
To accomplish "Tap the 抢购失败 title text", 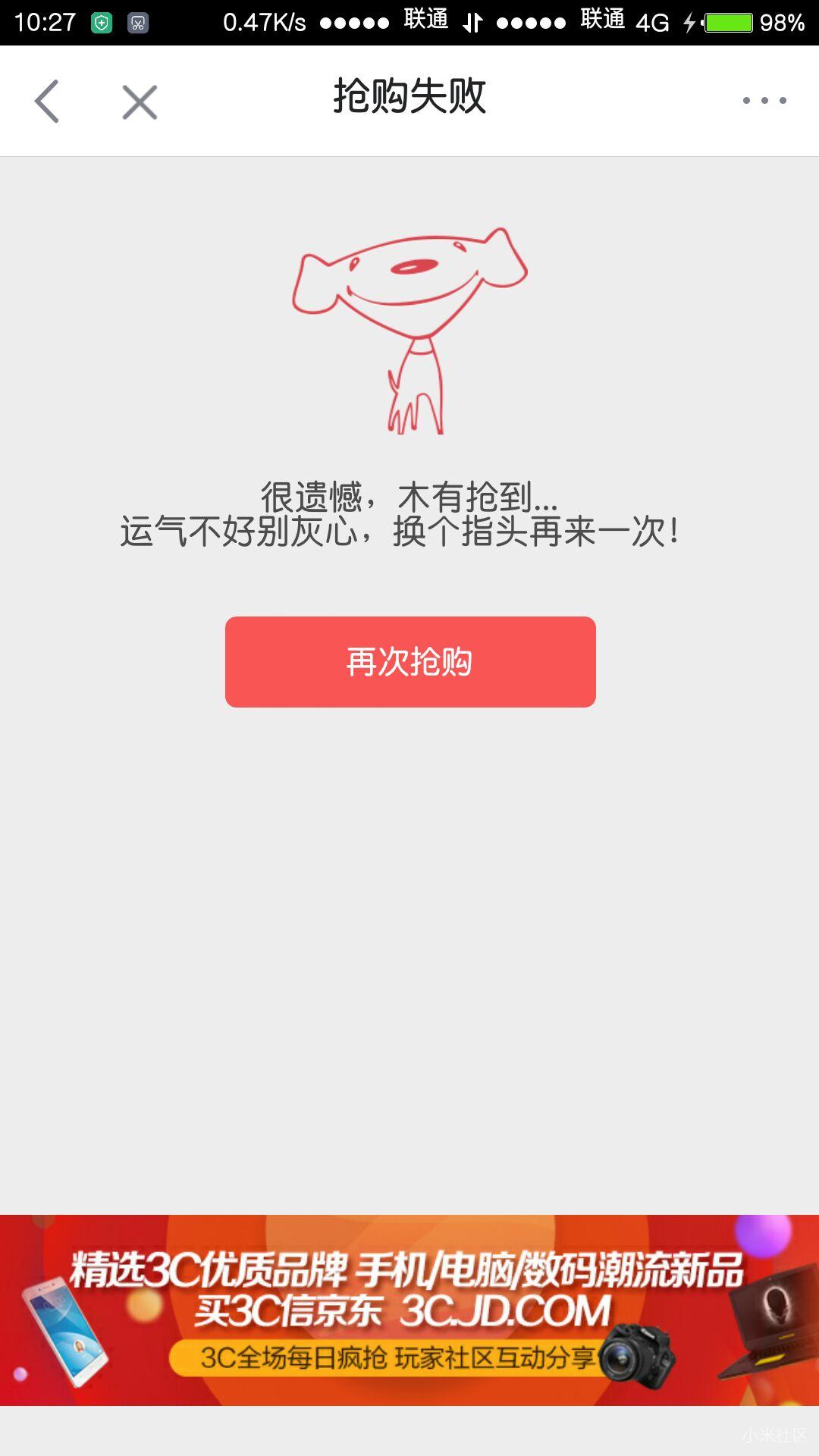I will pos(409,99).
